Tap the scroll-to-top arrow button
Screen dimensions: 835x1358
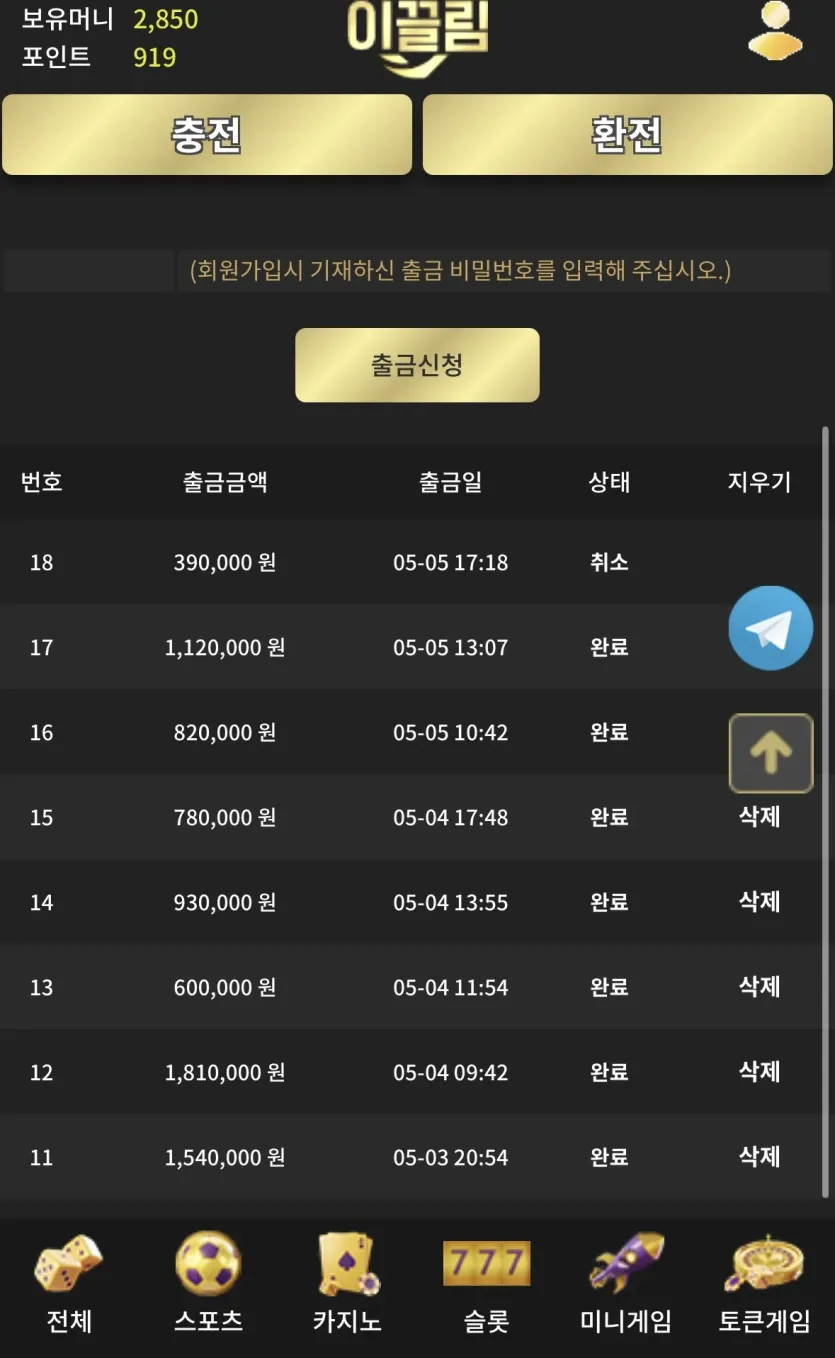[x=771, y=753]
